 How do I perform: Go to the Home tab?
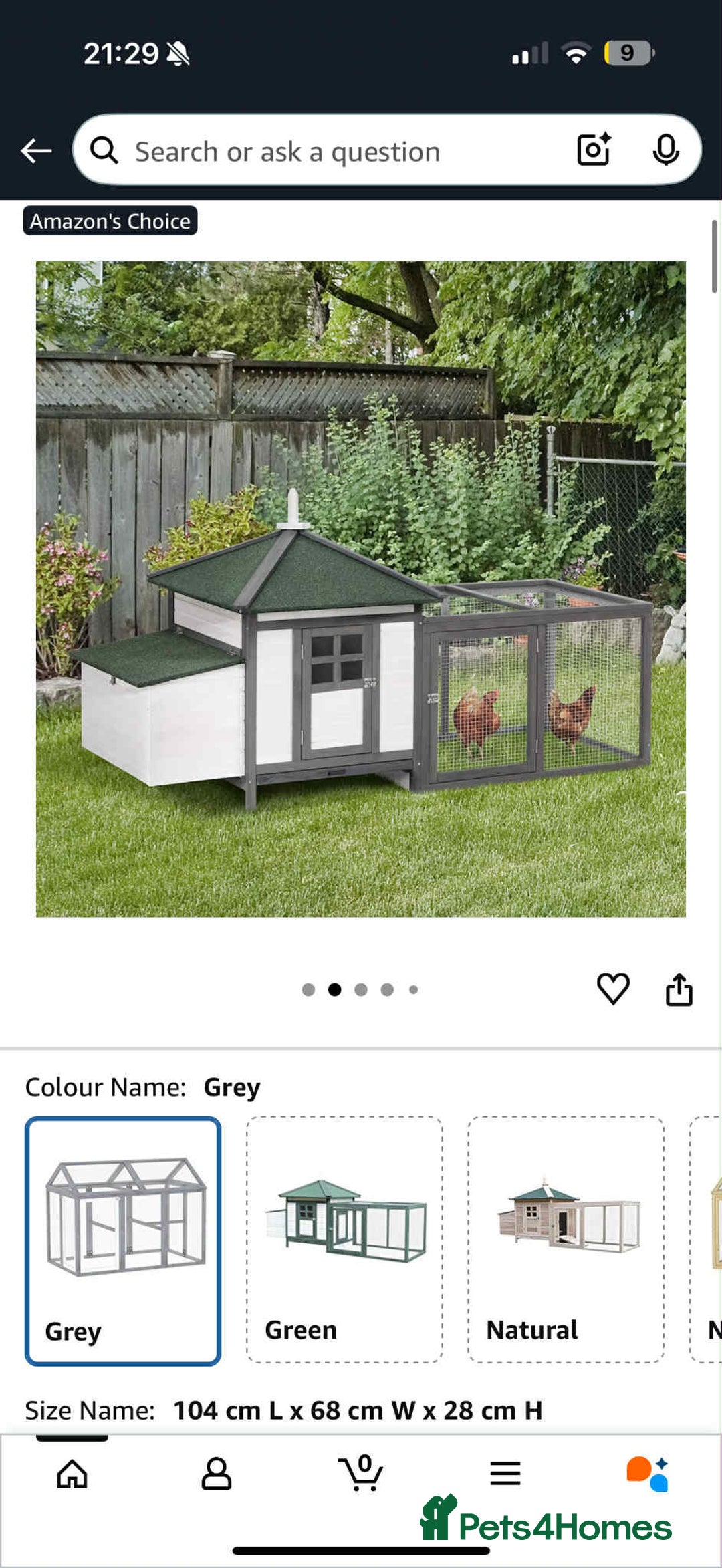(x=72, y=1474)
